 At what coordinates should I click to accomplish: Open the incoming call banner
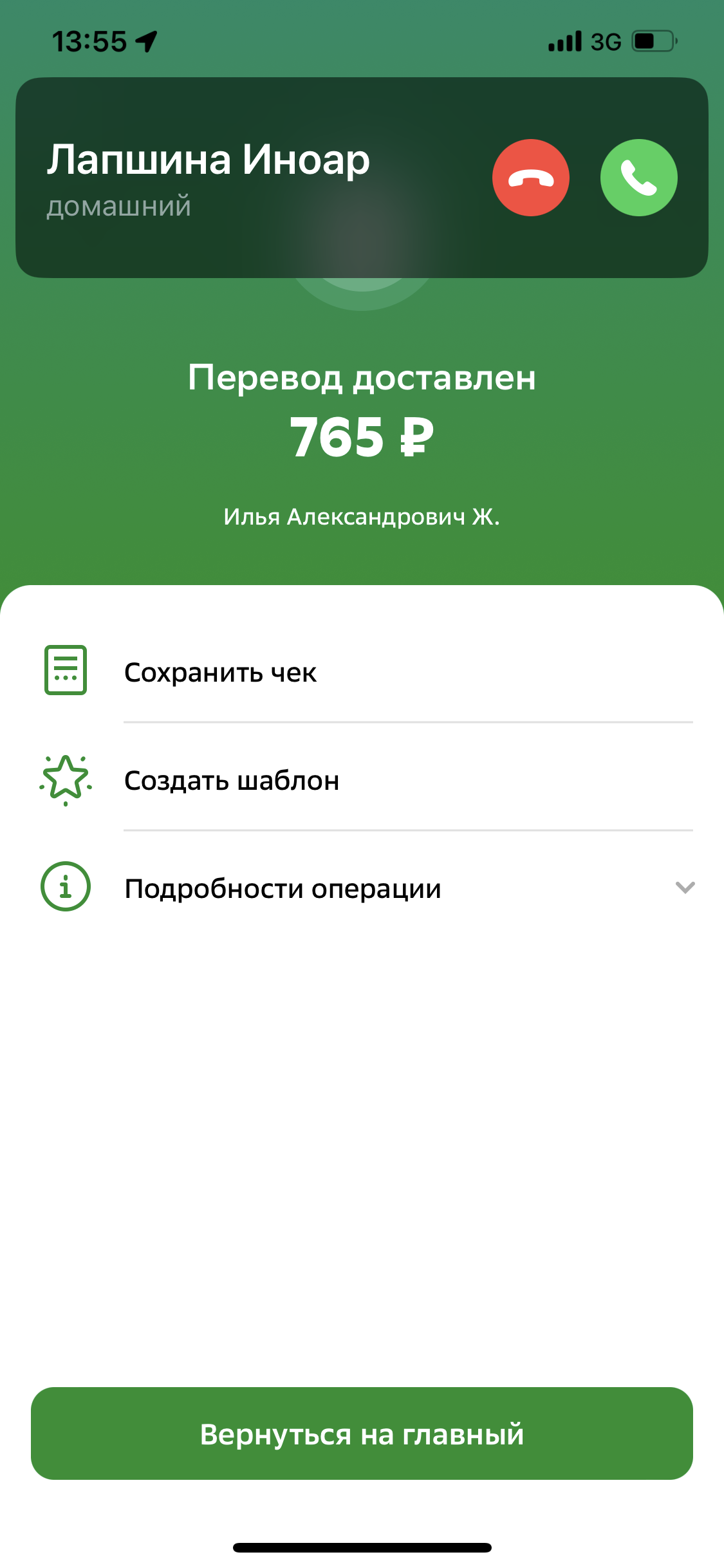[257, 178]
